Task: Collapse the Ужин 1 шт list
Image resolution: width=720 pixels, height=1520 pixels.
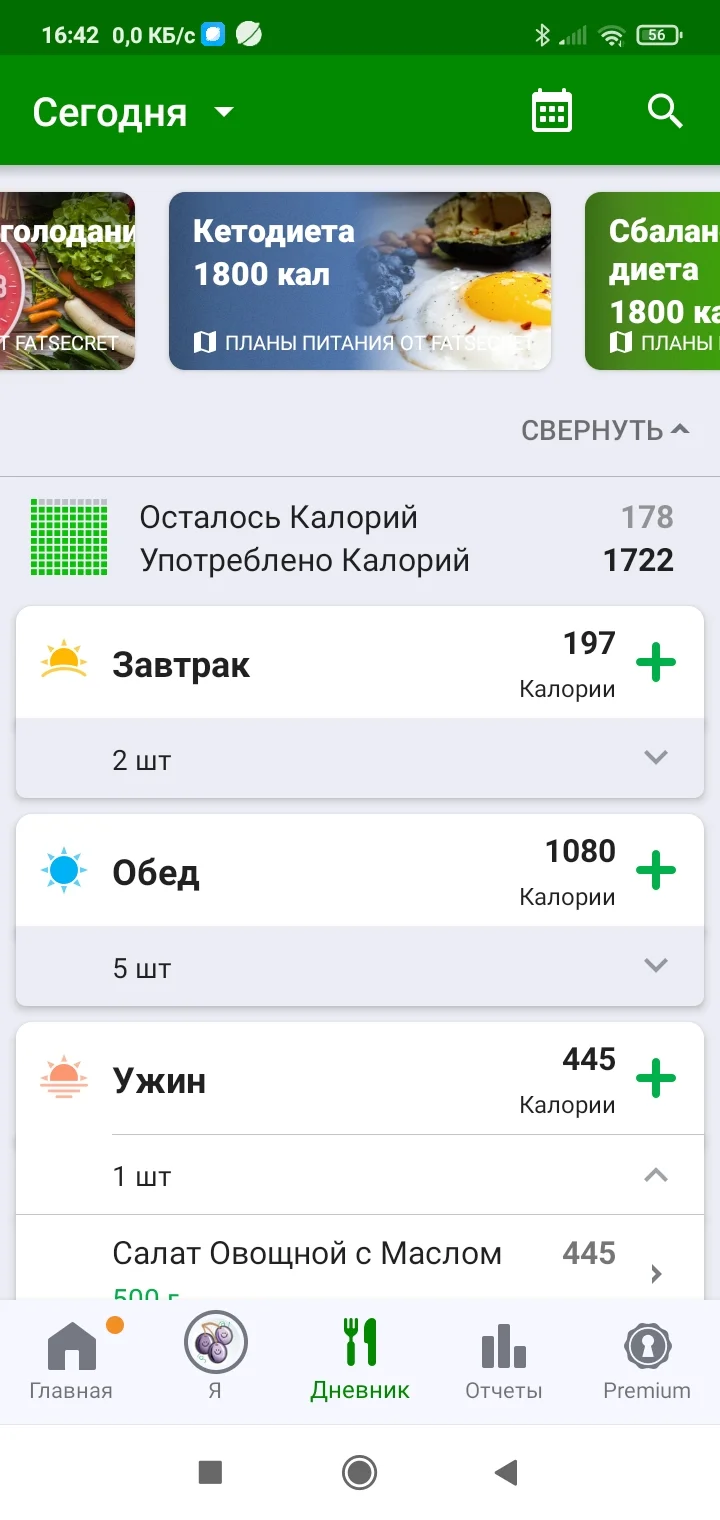Action: point(655,1176)
